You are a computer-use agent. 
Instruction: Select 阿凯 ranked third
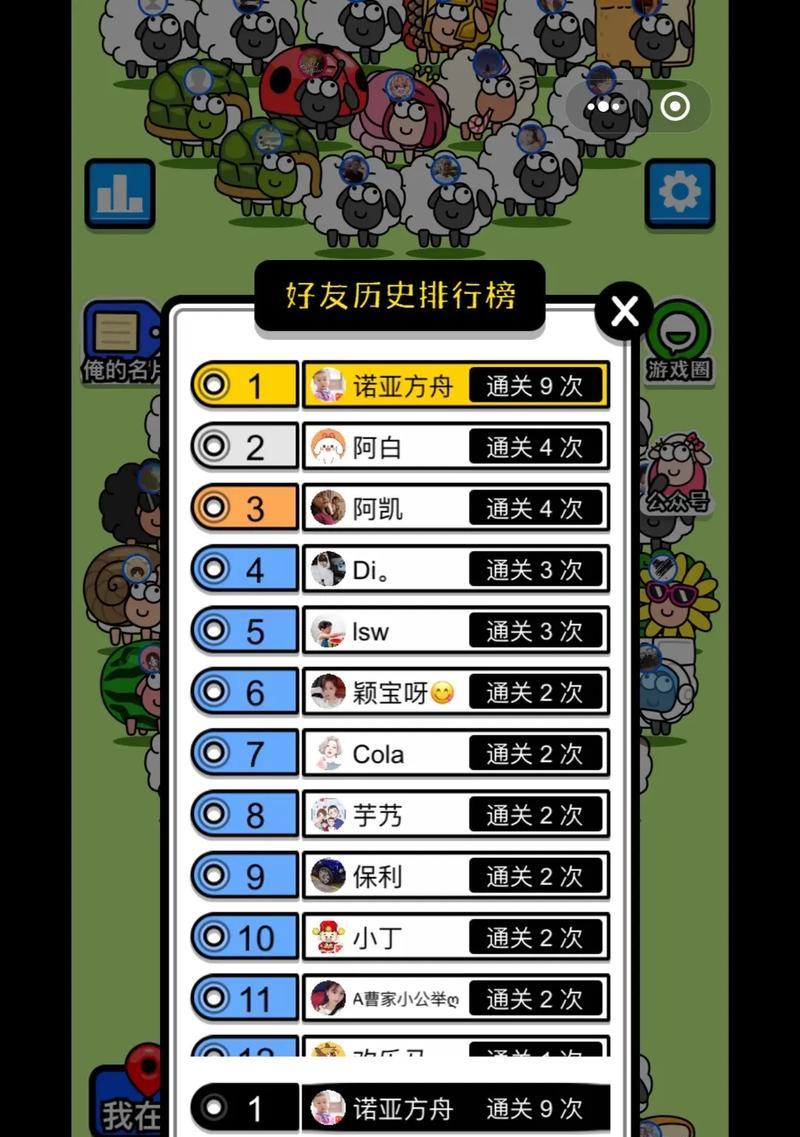tap(455, 509)
